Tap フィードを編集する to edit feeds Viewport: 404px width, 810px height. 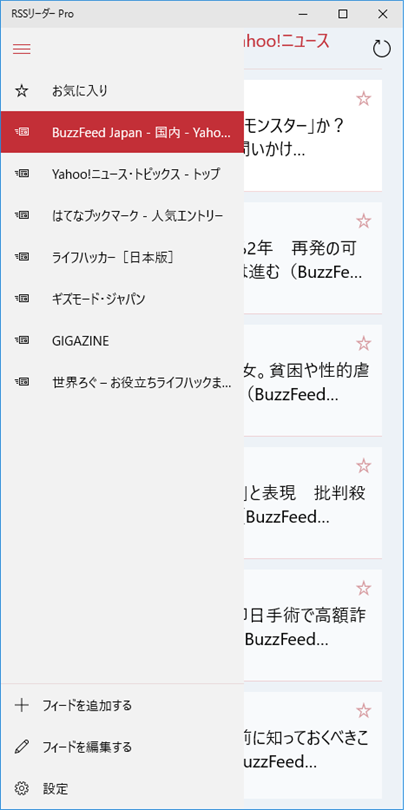(122, 747)
